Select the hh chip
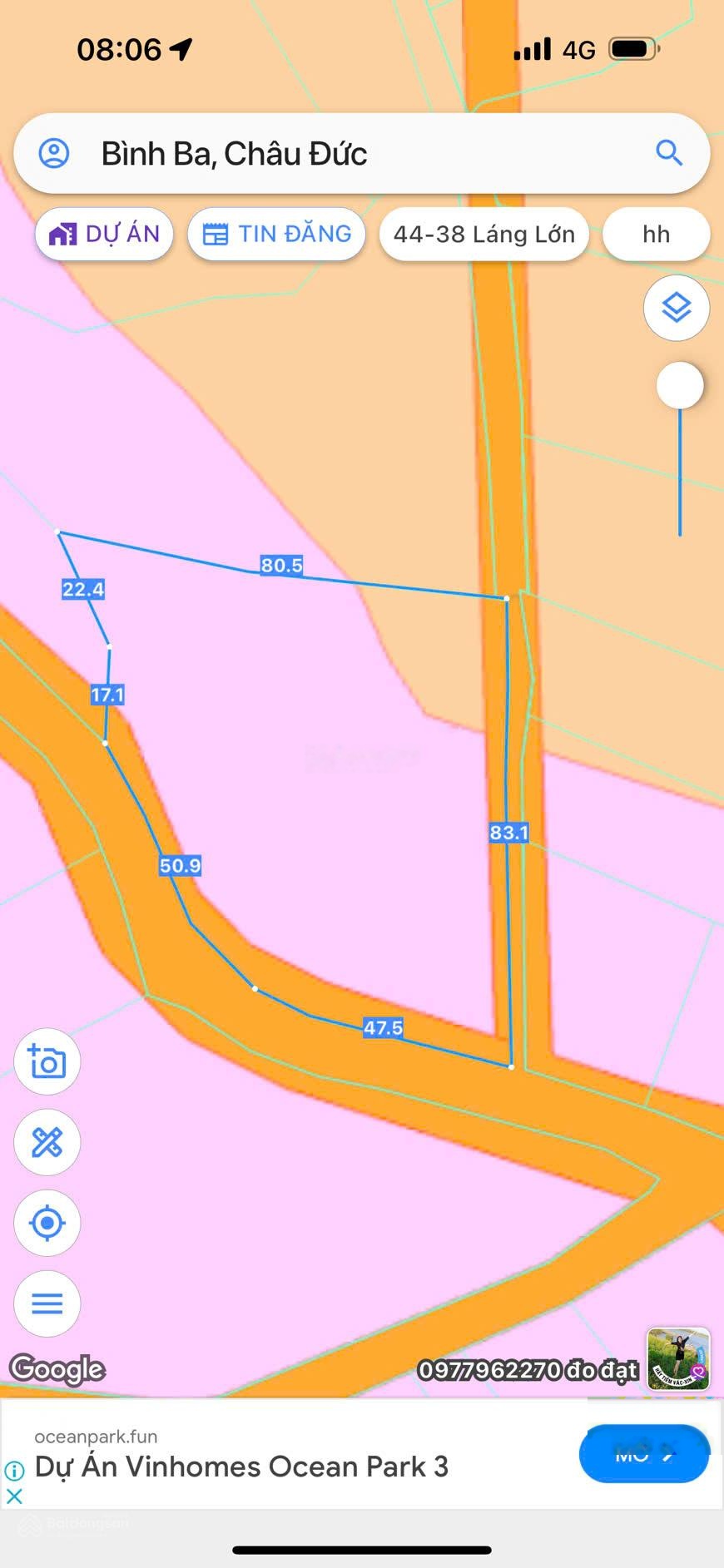724x1568 pixels. pos(656,235)
